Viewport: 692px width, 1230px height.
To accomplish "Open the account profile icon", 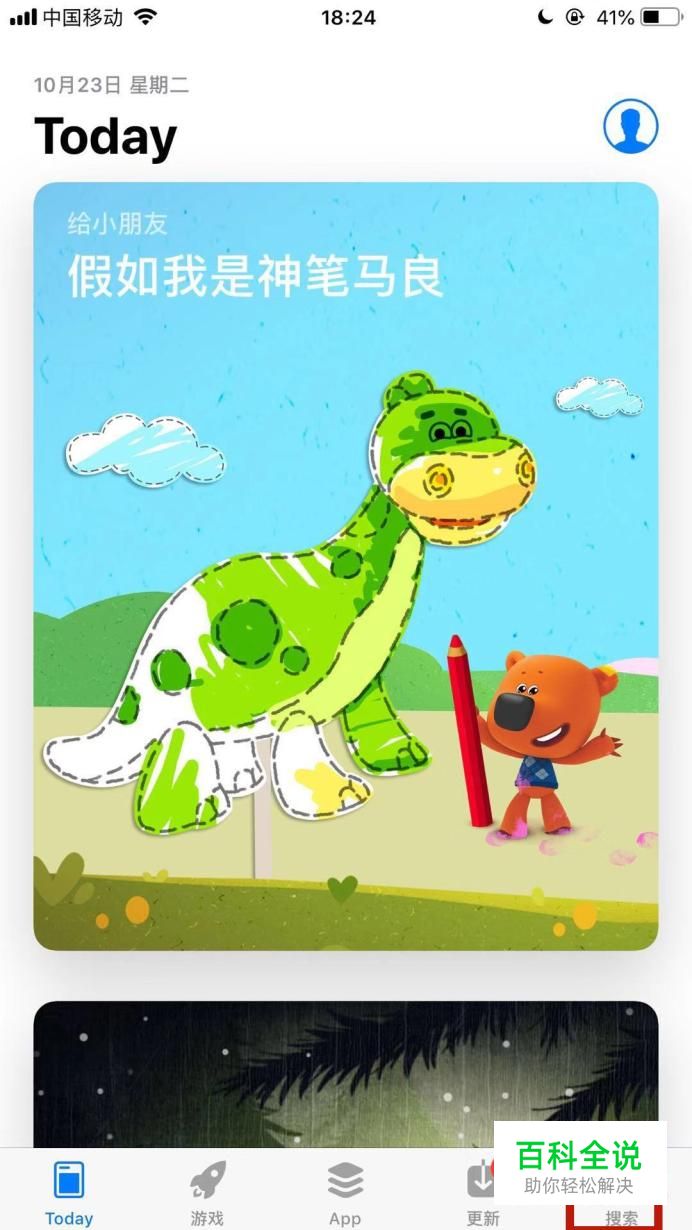I will tap(630, 127).
